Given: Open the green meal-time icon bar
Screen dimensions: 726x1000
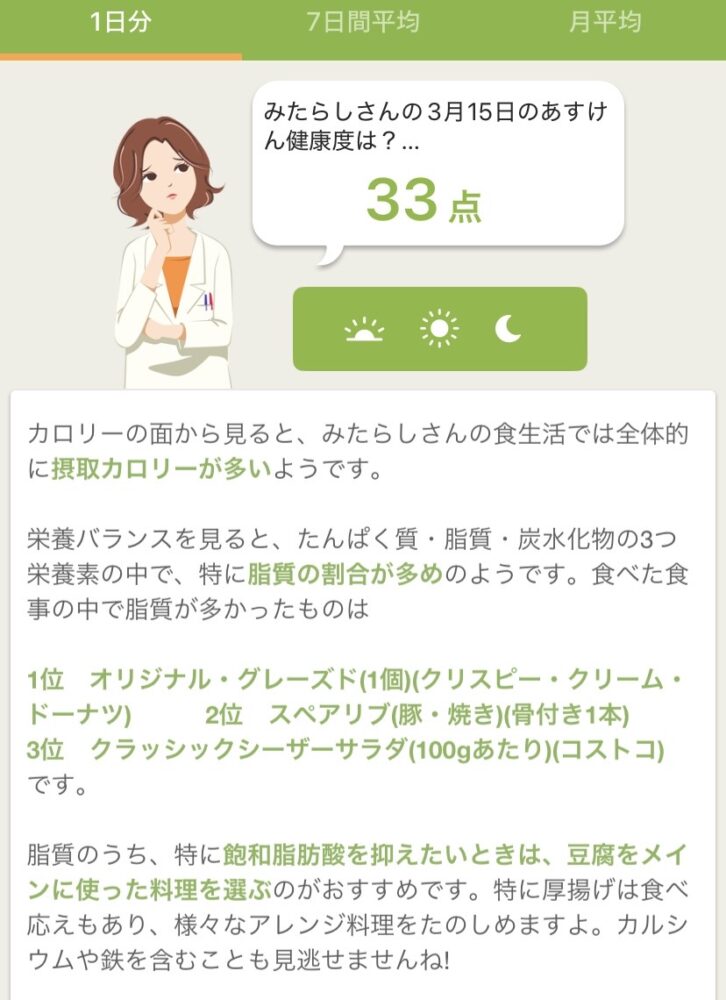Looking at the screenshot, I should click(x=438, y=328).
